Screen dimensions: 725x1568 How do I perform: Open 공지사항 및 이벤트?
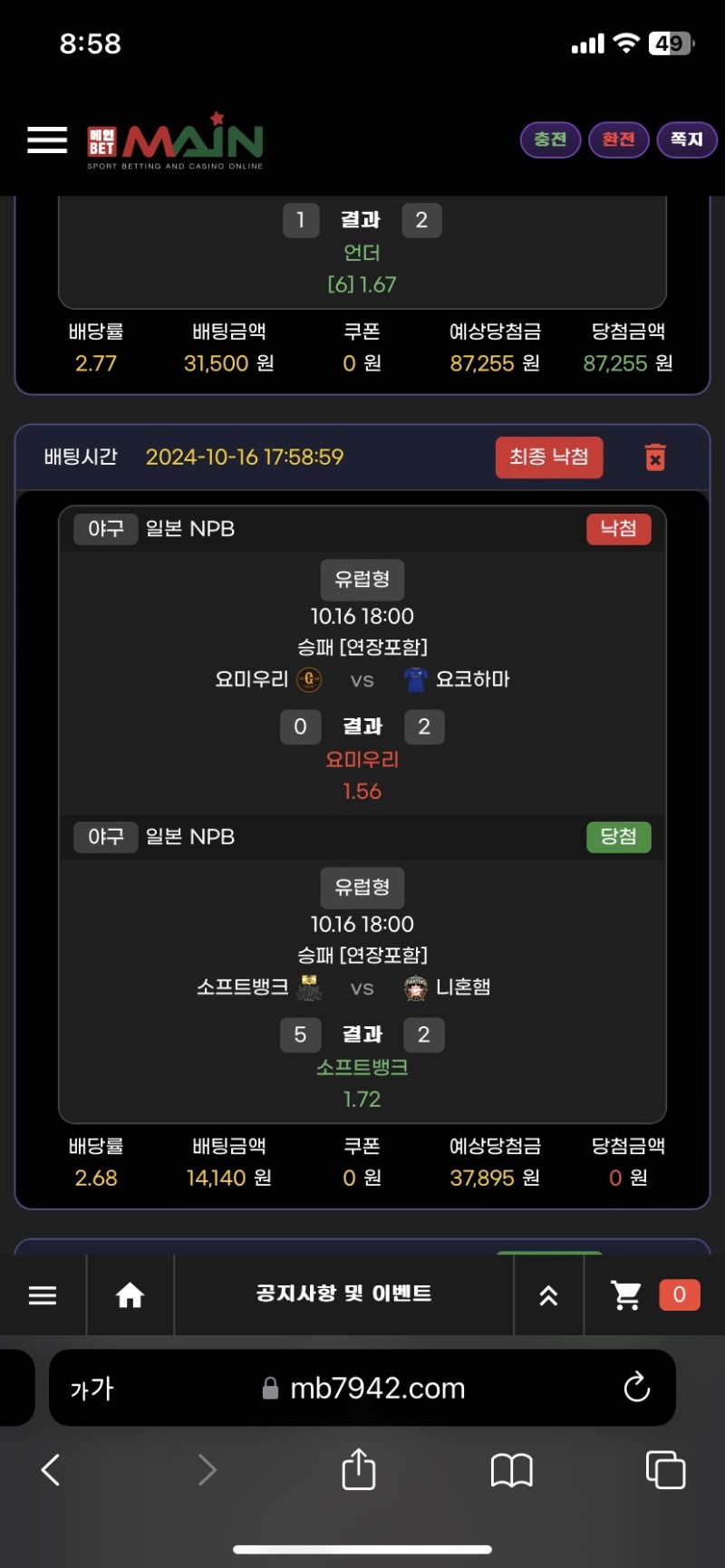(x=343, y=1294)
